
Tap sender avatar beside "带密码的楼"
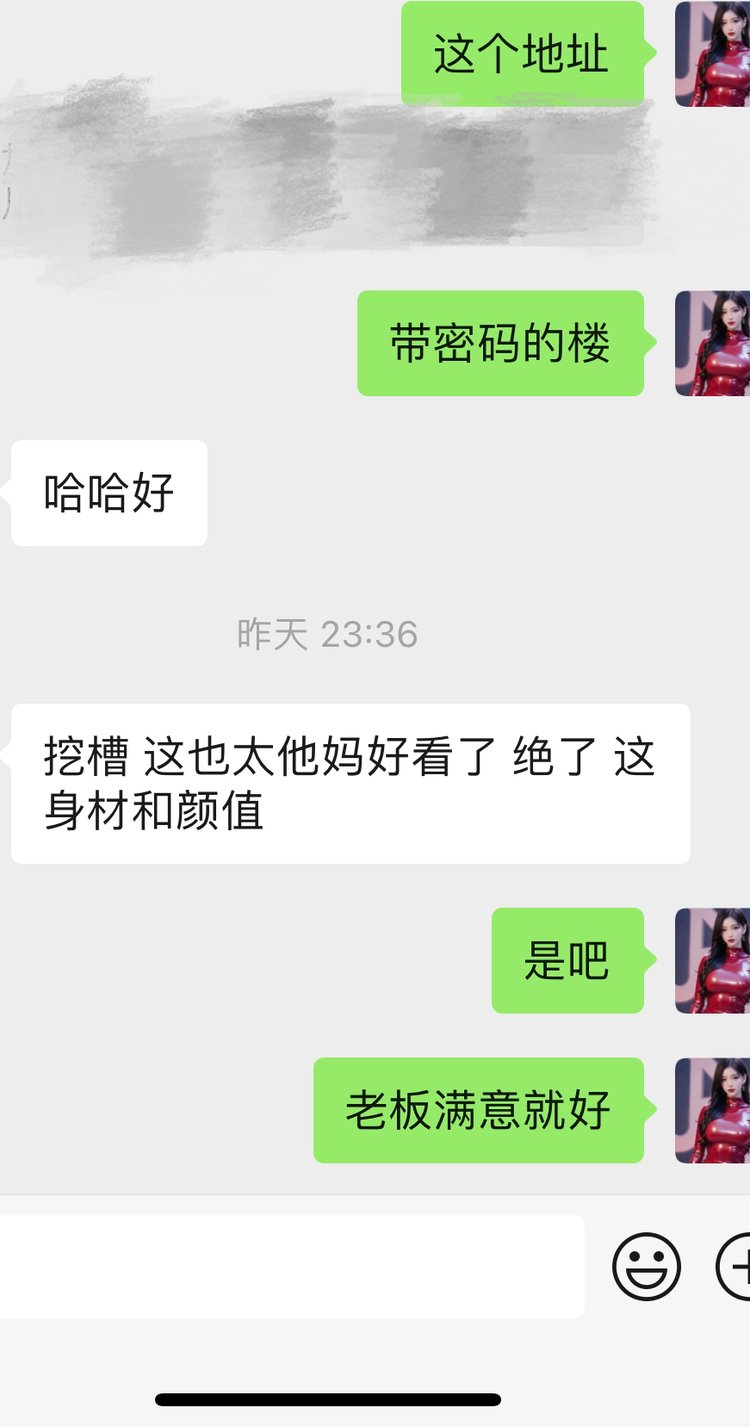713,343
